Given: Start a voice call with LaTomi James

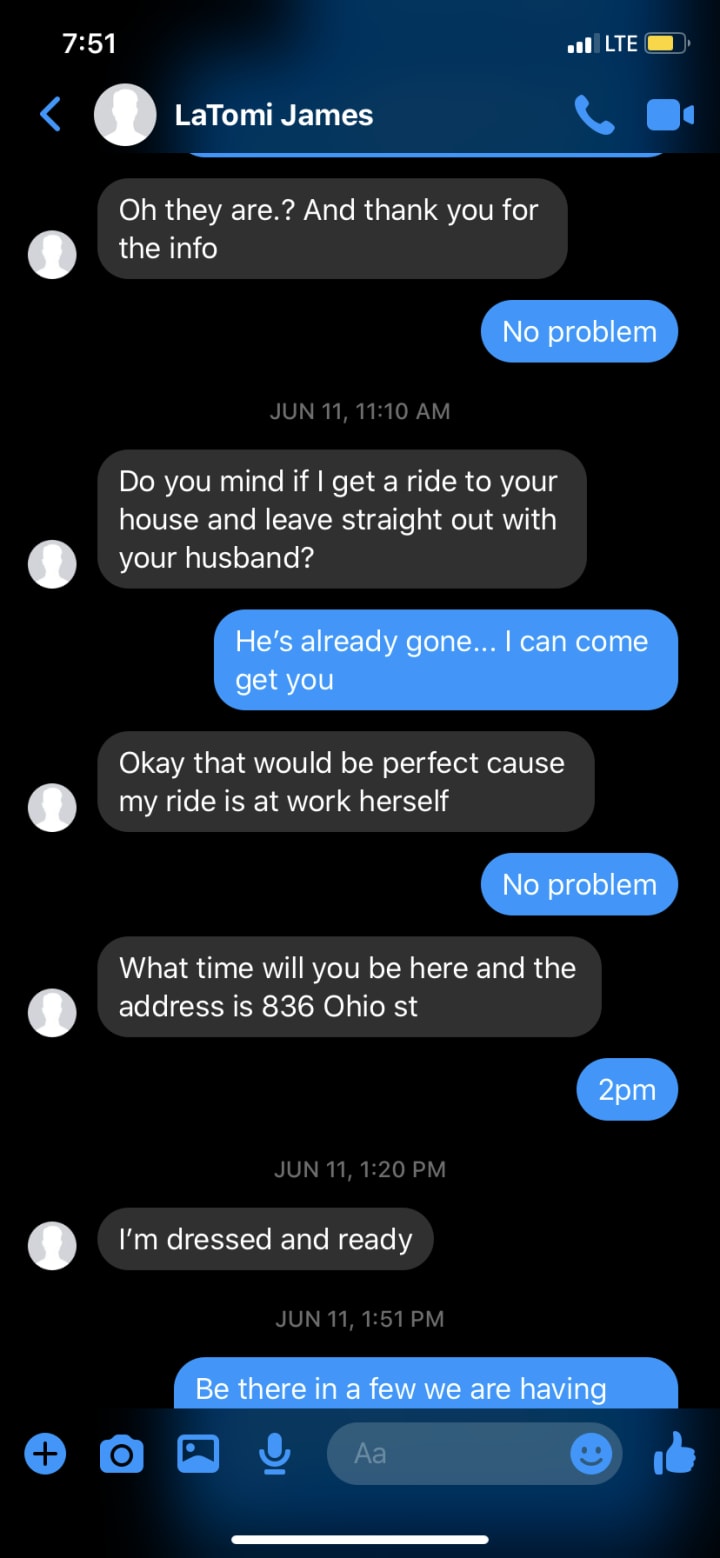Looking at the screenshot, I should click(593, 115).
